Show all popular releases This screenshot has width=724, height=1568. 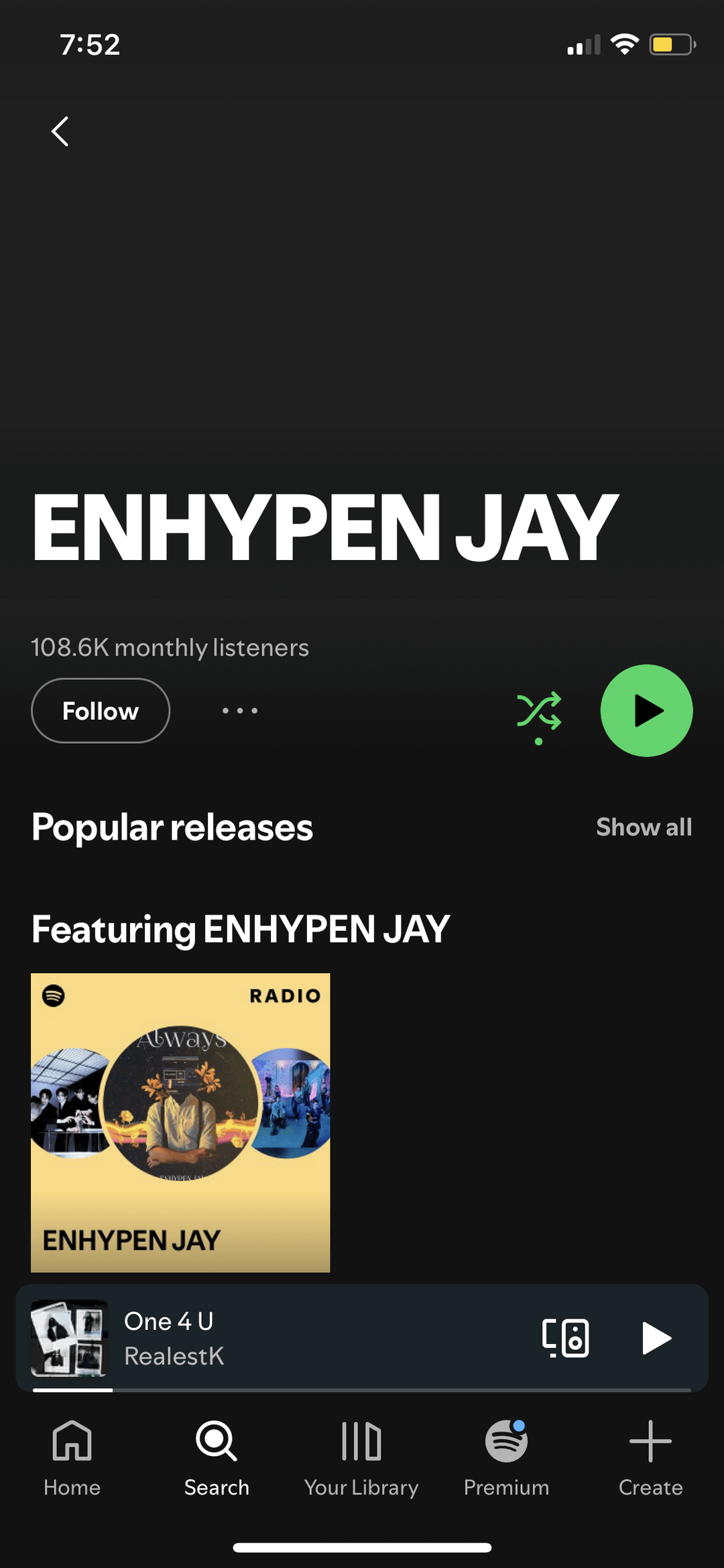click(x=644, y=827)
